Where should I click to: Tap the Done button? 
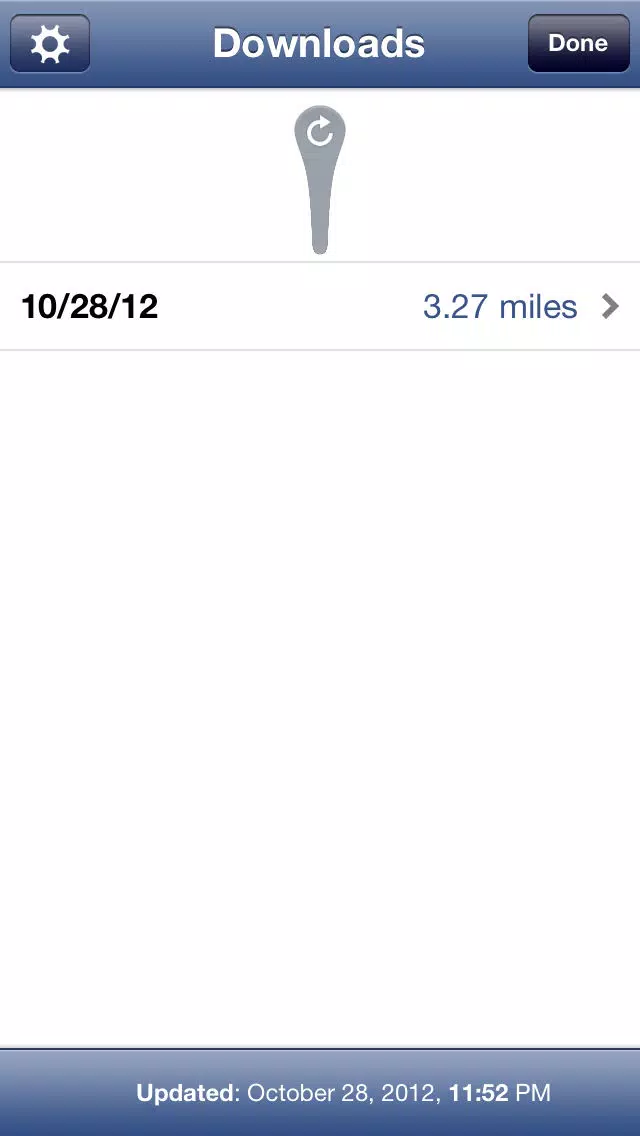(578, 43)
